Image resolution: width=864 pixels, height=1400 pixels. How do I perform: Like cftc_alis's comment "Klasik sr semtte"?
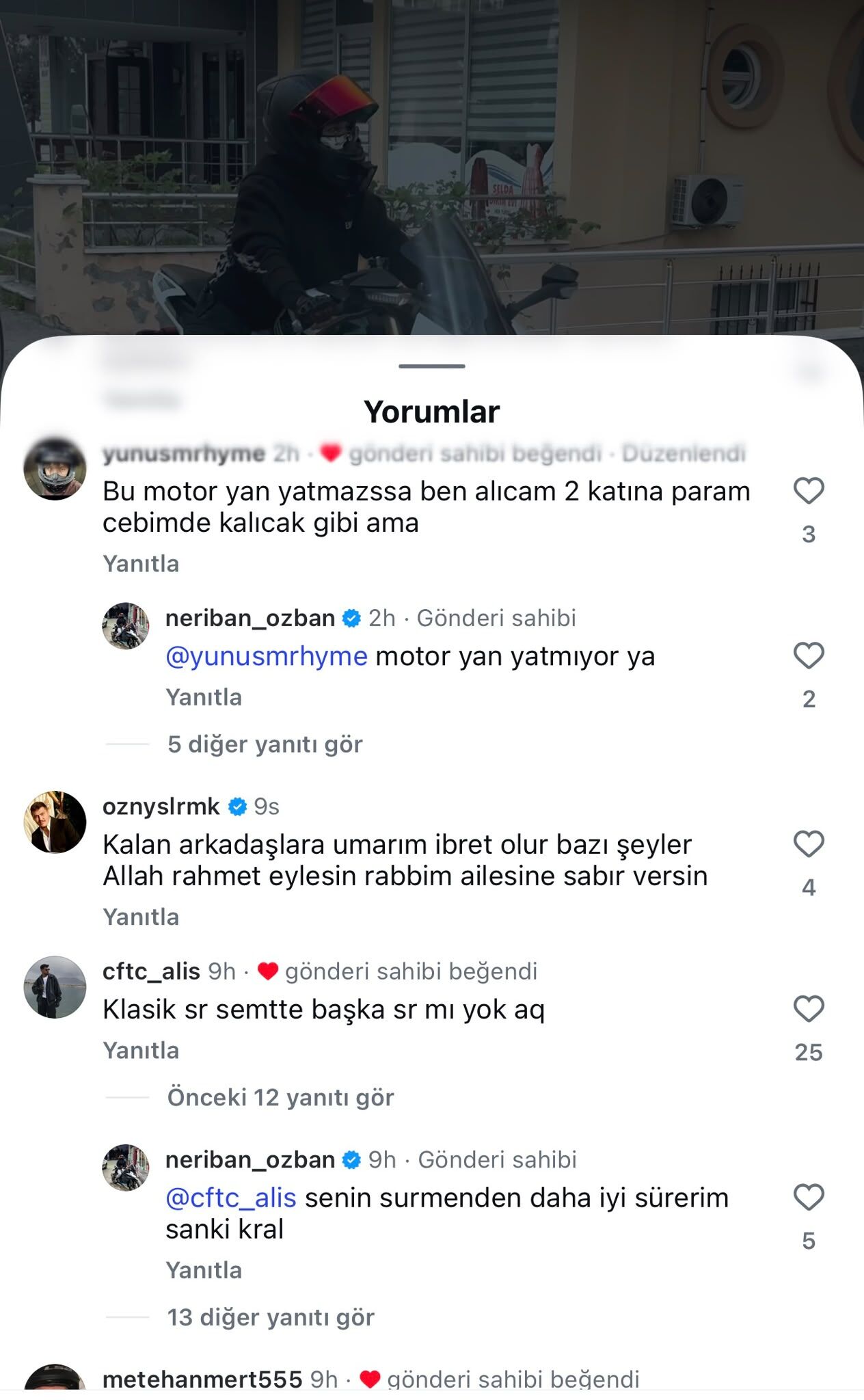(x=809, y=1009)
